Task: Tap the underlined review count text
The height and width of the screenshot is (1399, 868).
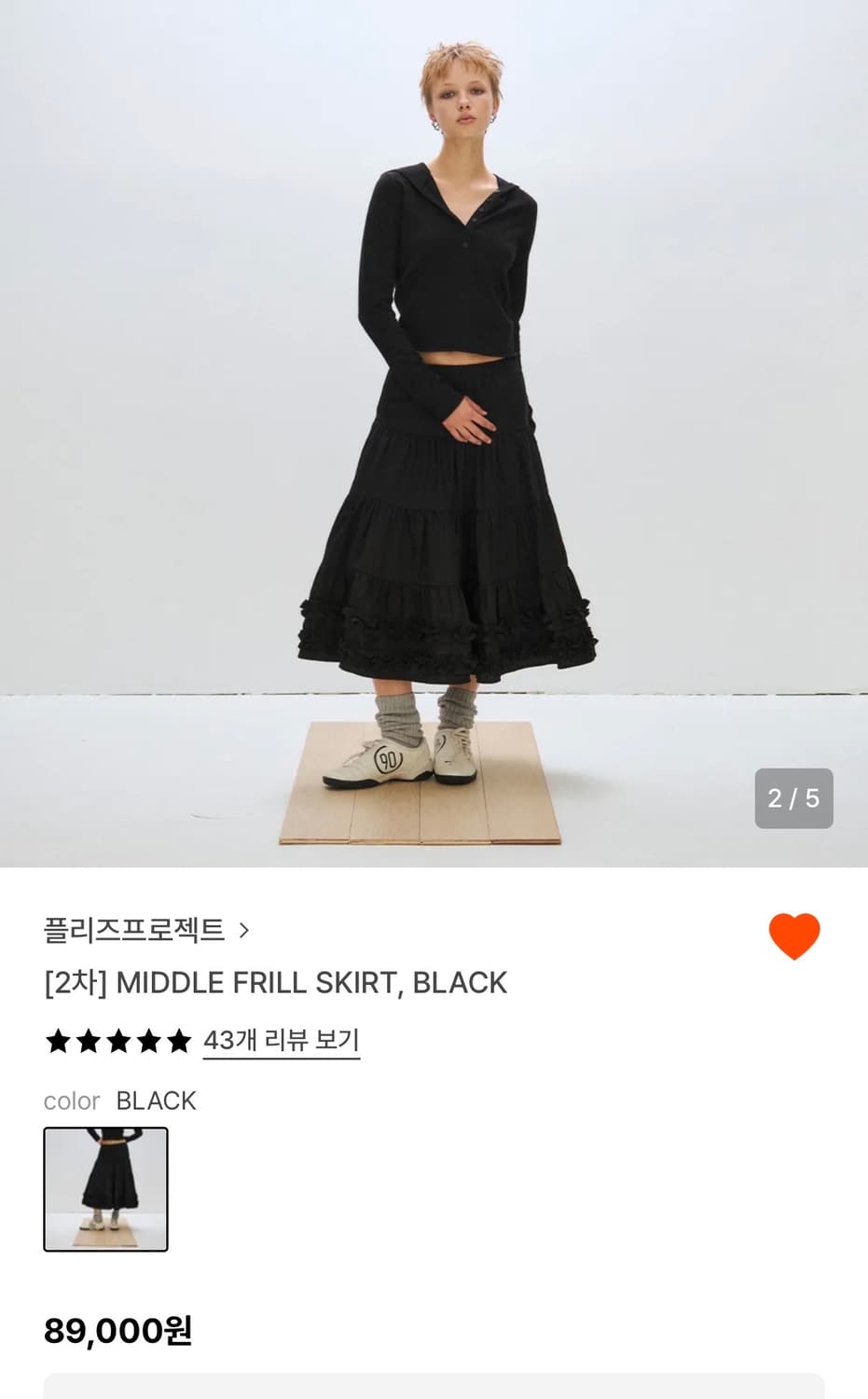Action: pyautogui.click(x=280, y=1043)
